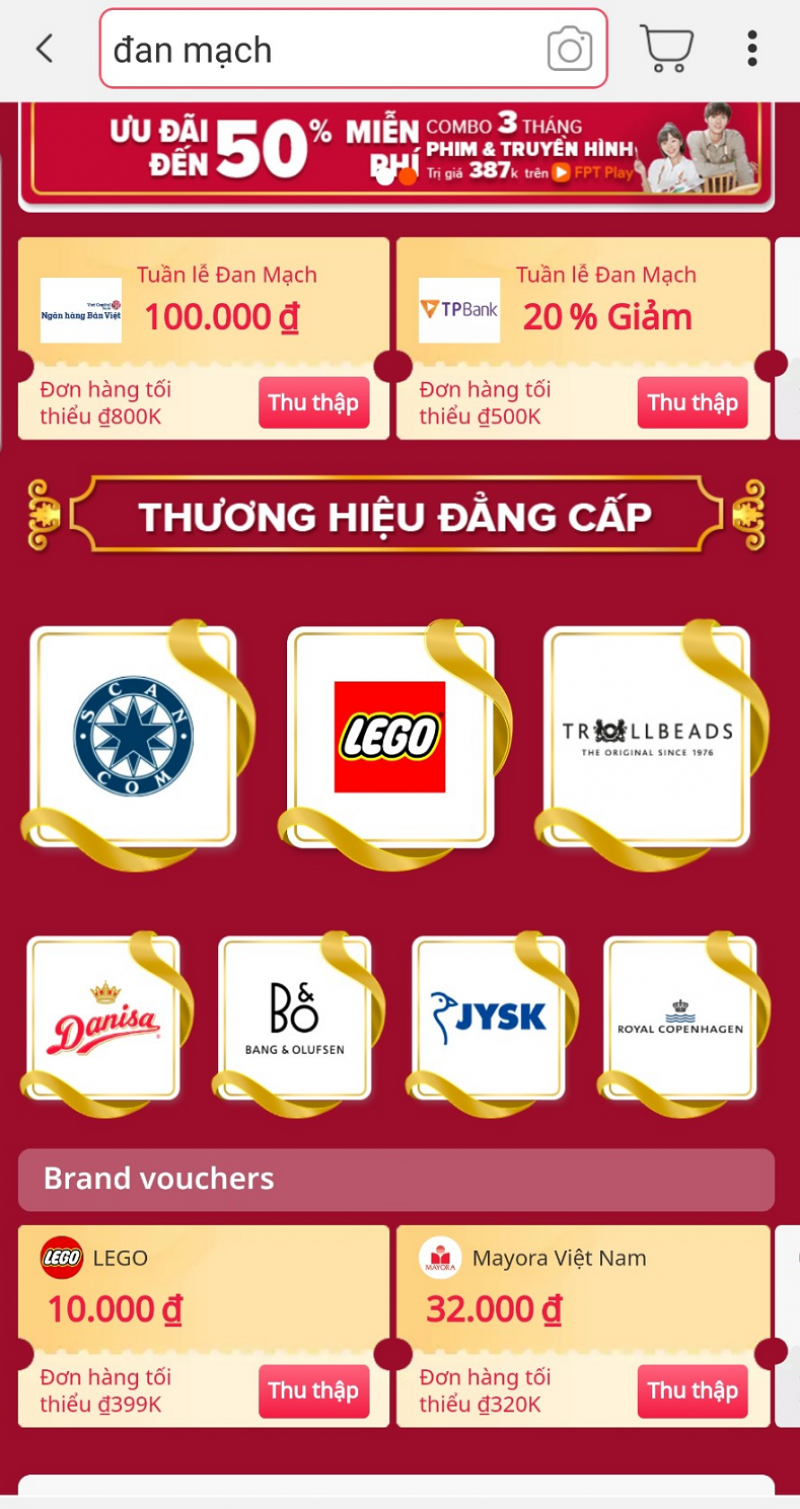800x1509 pixels.
Task: Open camera image search
Action: (569, 49)
